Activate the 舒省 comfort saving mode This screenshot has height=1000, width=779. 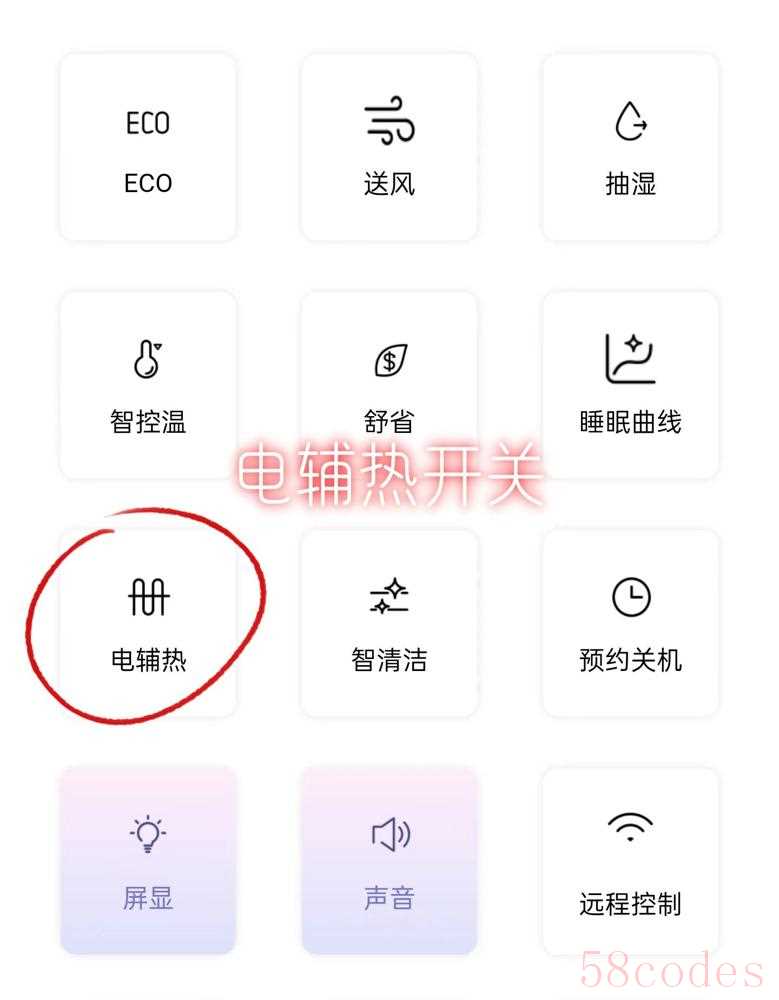click(389, 386)
